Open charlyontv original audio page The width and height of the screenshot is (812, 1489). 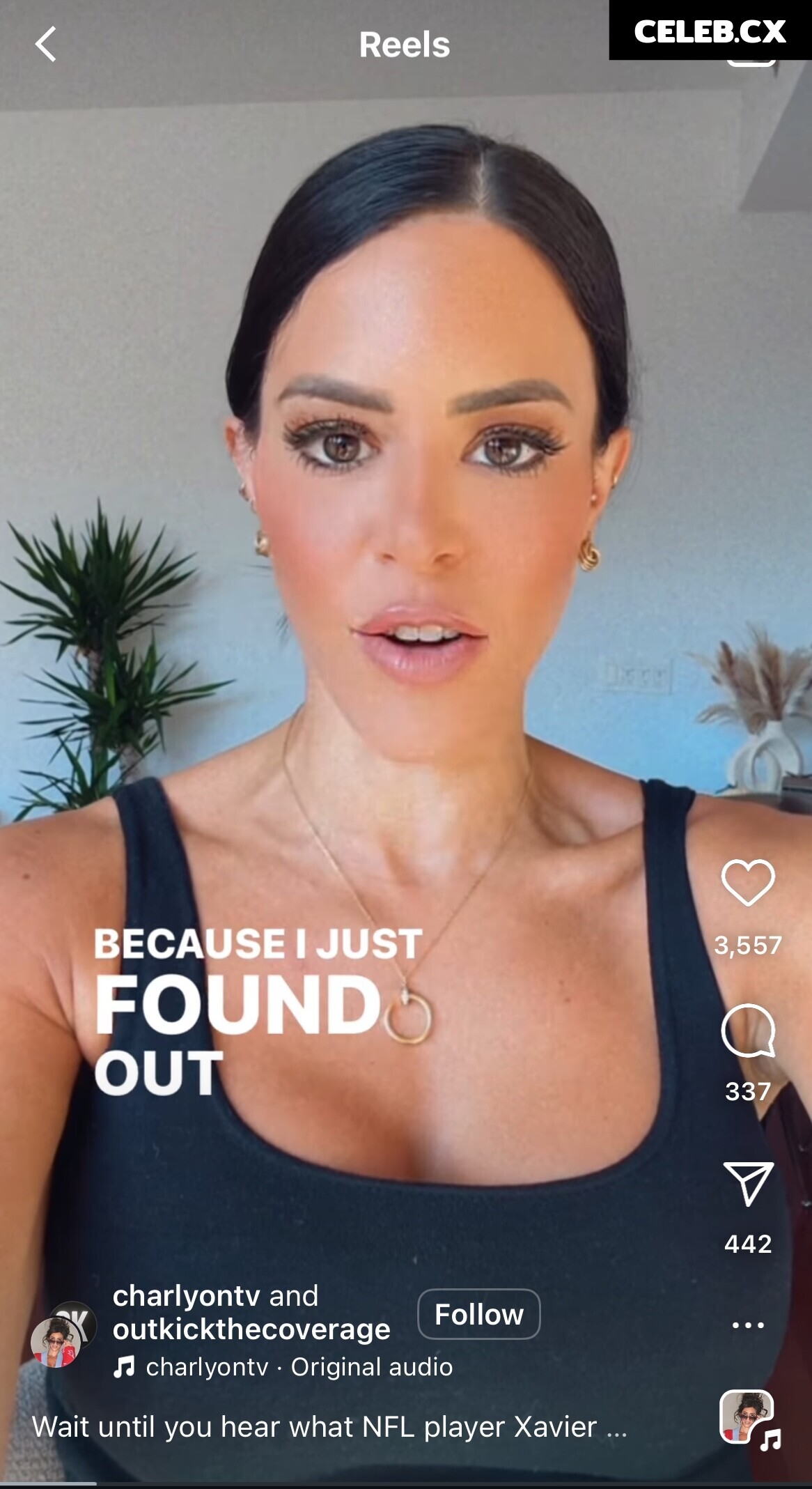click(299, 1367)
